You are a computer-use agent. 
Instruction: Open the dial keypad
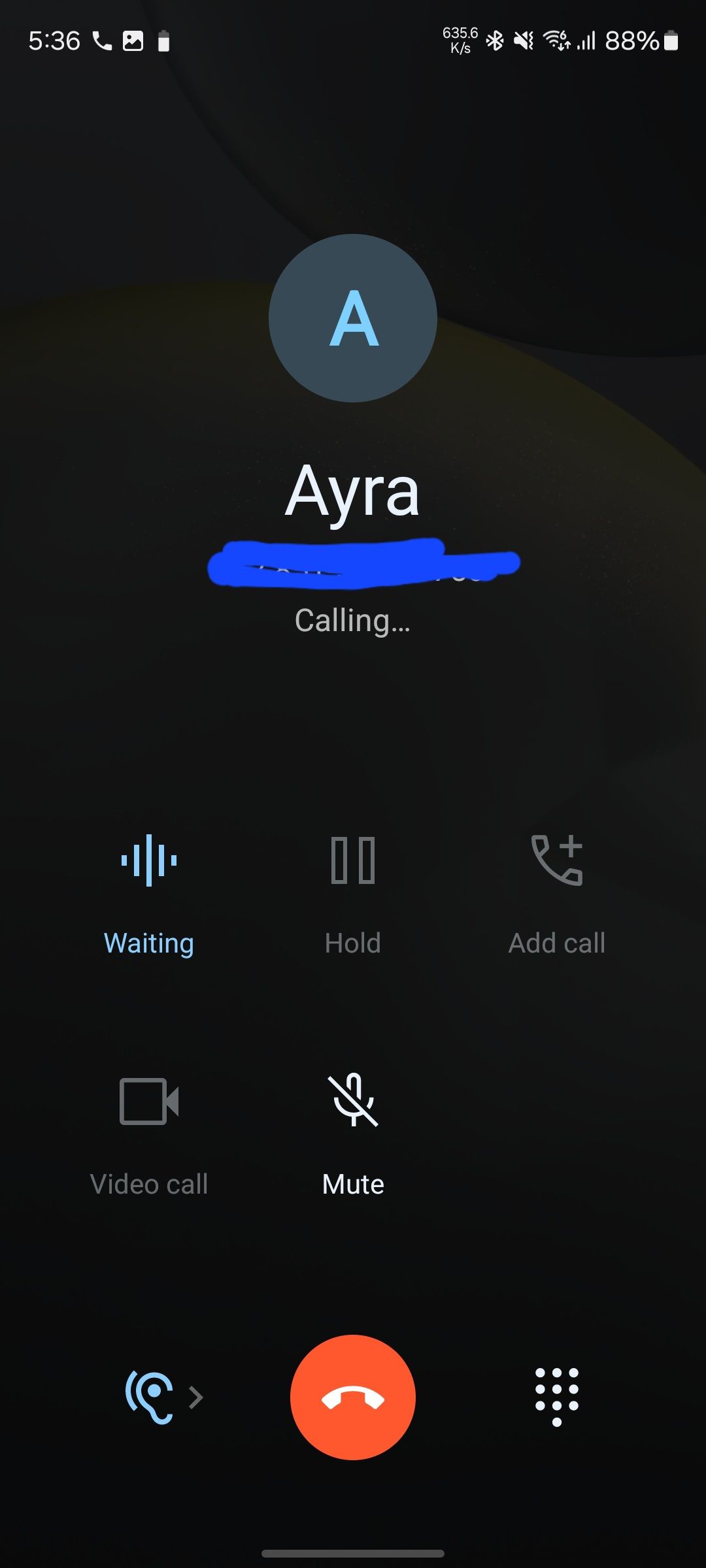coord(556,1397)
